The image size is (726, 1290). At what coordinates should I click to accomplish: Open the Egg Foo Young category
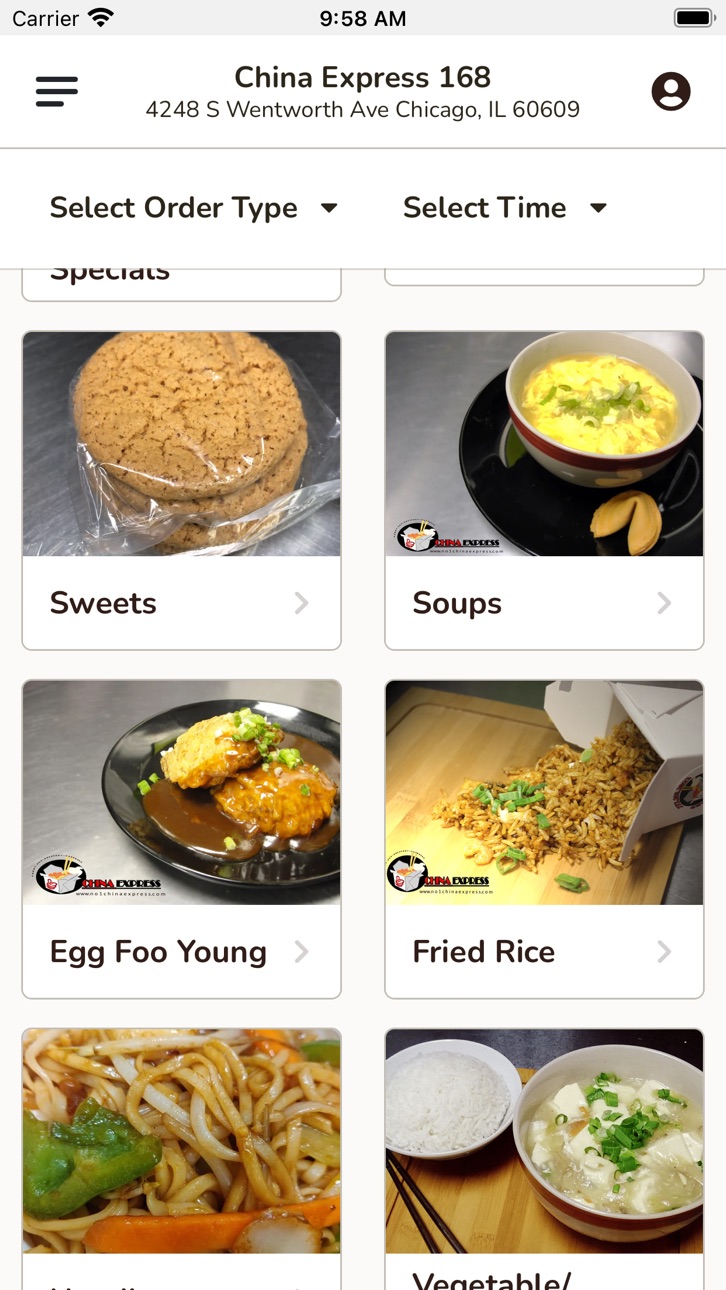coord(182,839)
